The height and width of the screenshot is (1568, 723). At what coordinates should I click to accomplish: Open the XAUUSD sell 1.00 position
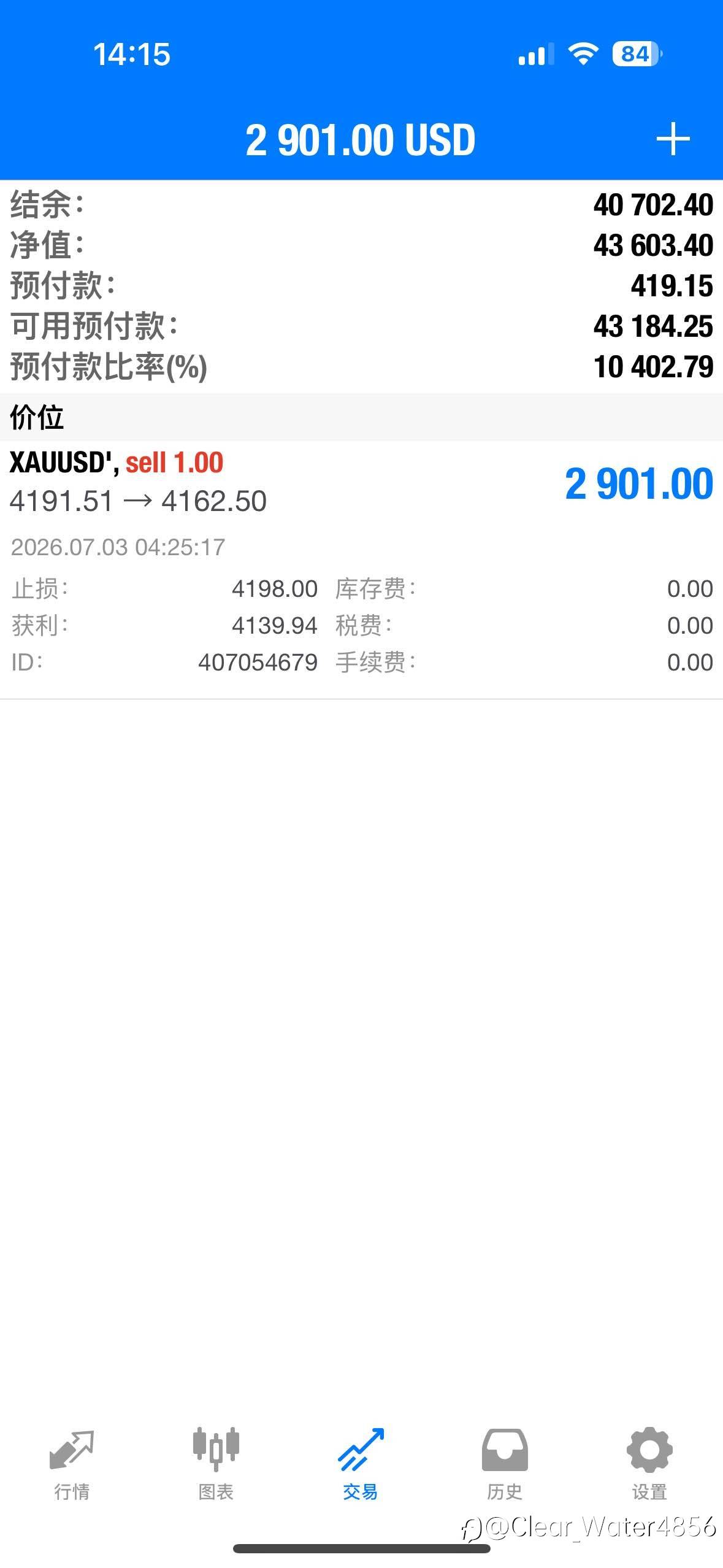[x=361, y=569]
